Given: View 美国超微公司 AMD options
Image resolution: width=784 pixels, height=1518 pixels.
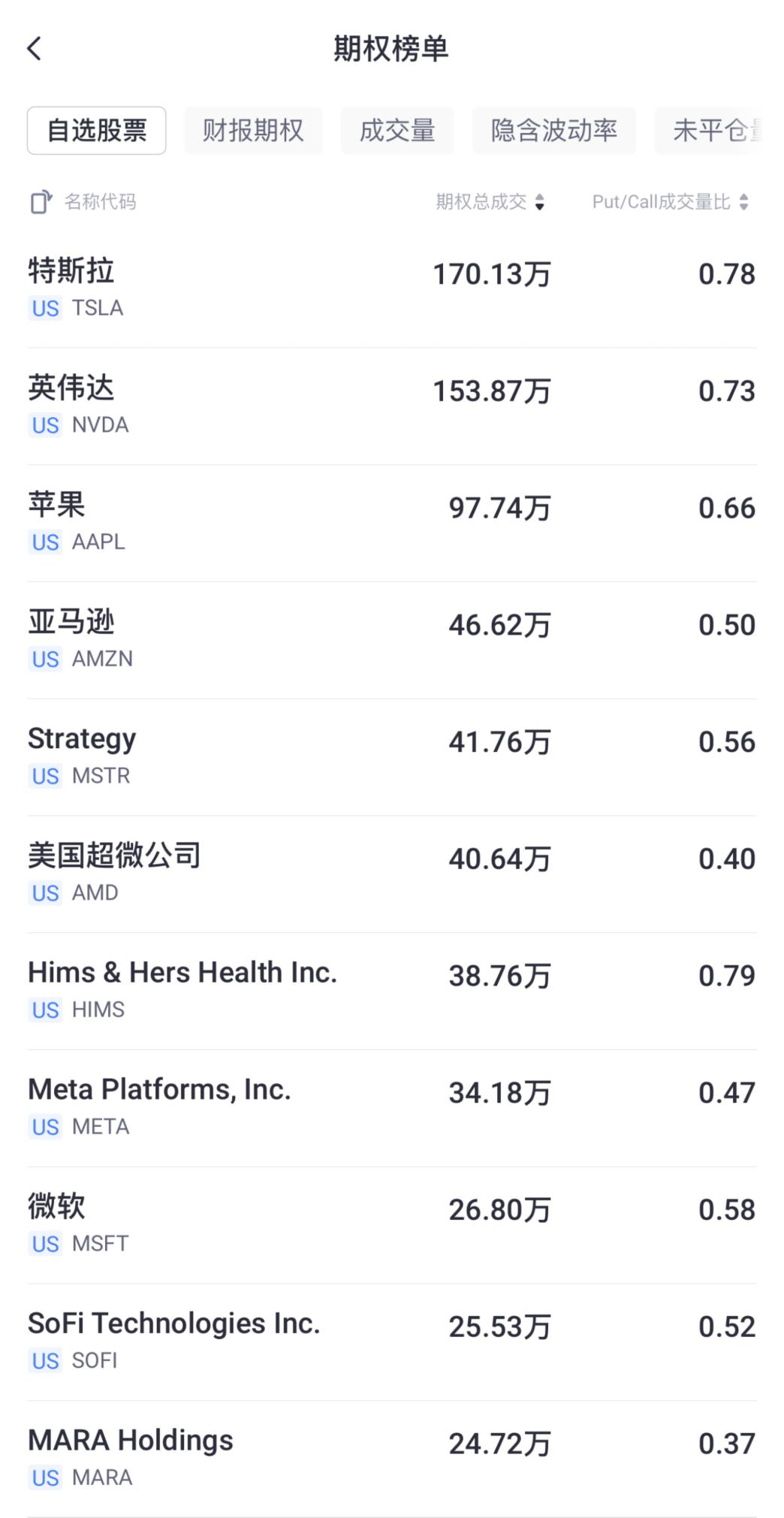Looking at the screenshot, I should tap(392, 875).
